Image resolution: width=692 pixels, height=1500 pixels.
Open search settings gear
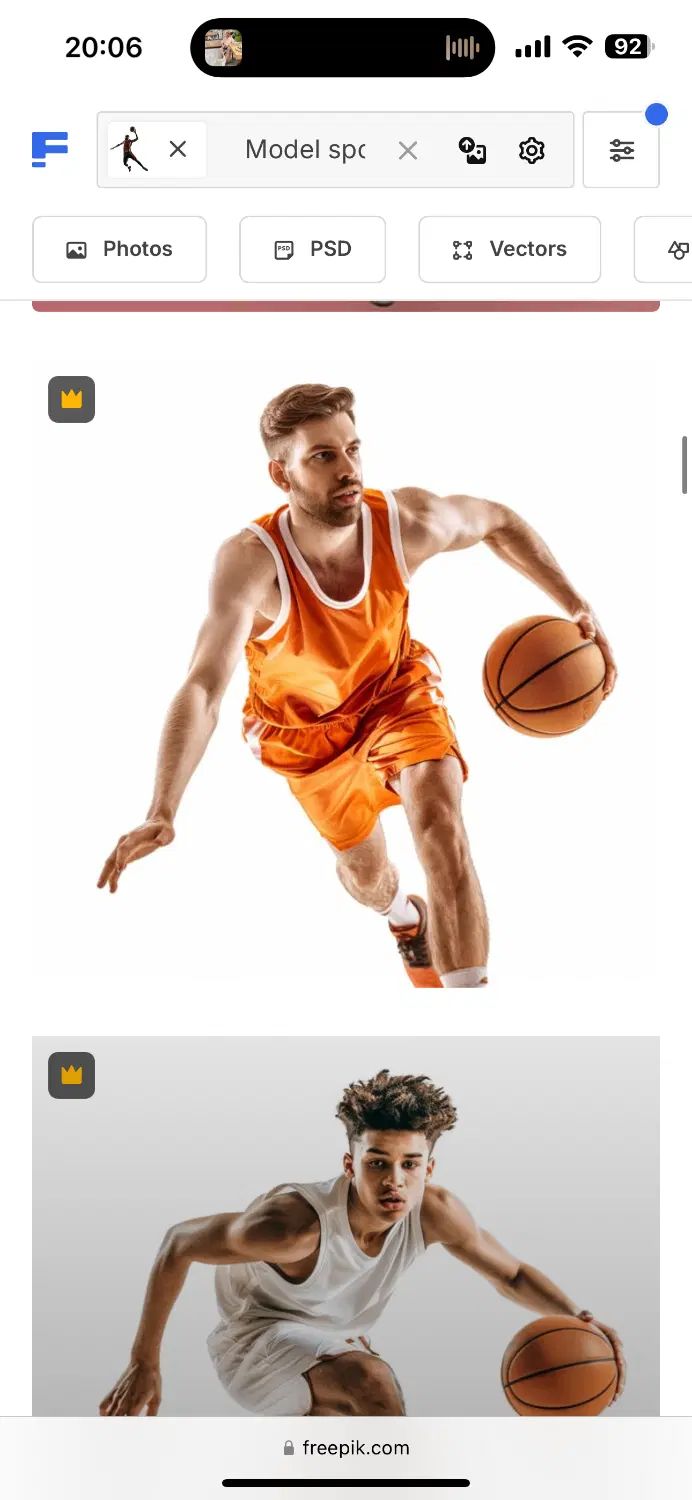pos(531,151)
